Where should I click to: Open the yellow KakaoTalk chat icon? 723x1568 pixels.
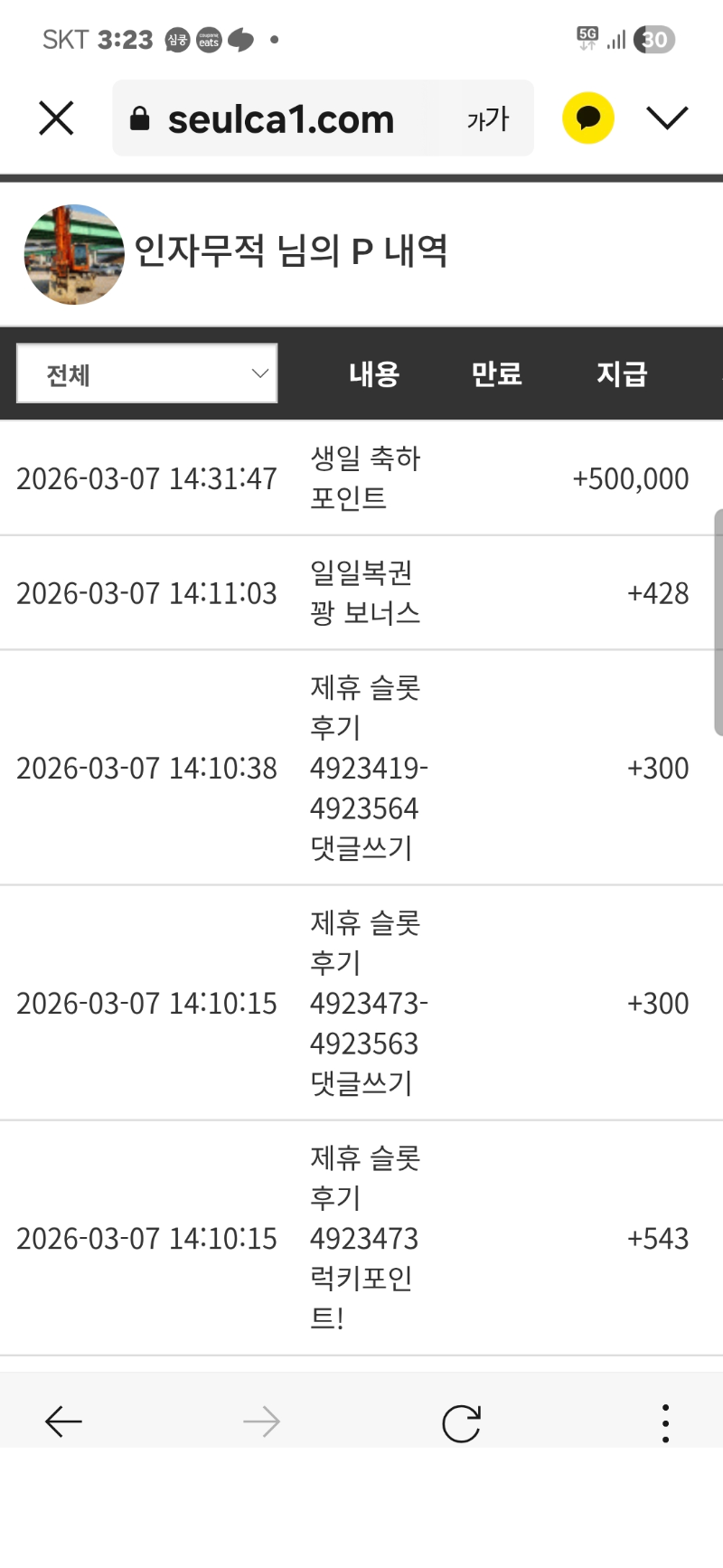pyautogui.click(x=588, y=118)
